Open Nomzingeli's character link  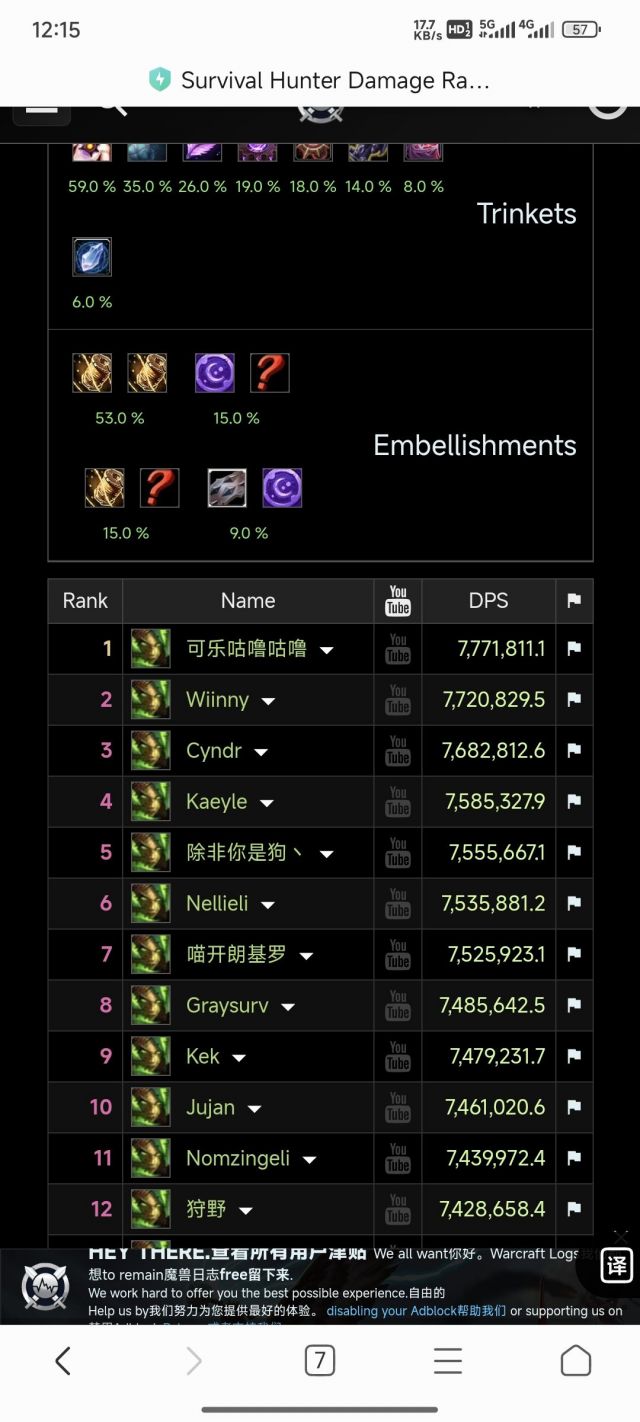coord(238,1158)
